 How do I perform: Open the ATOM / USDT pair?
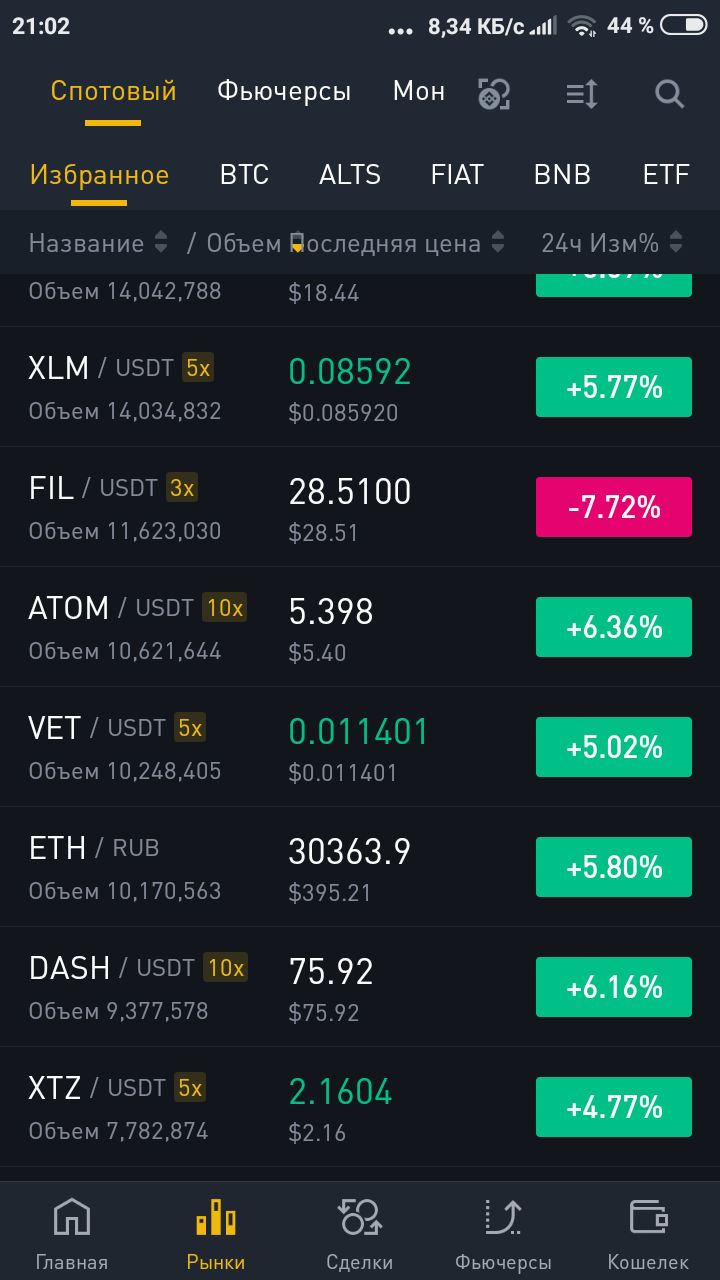coord(360,627)
